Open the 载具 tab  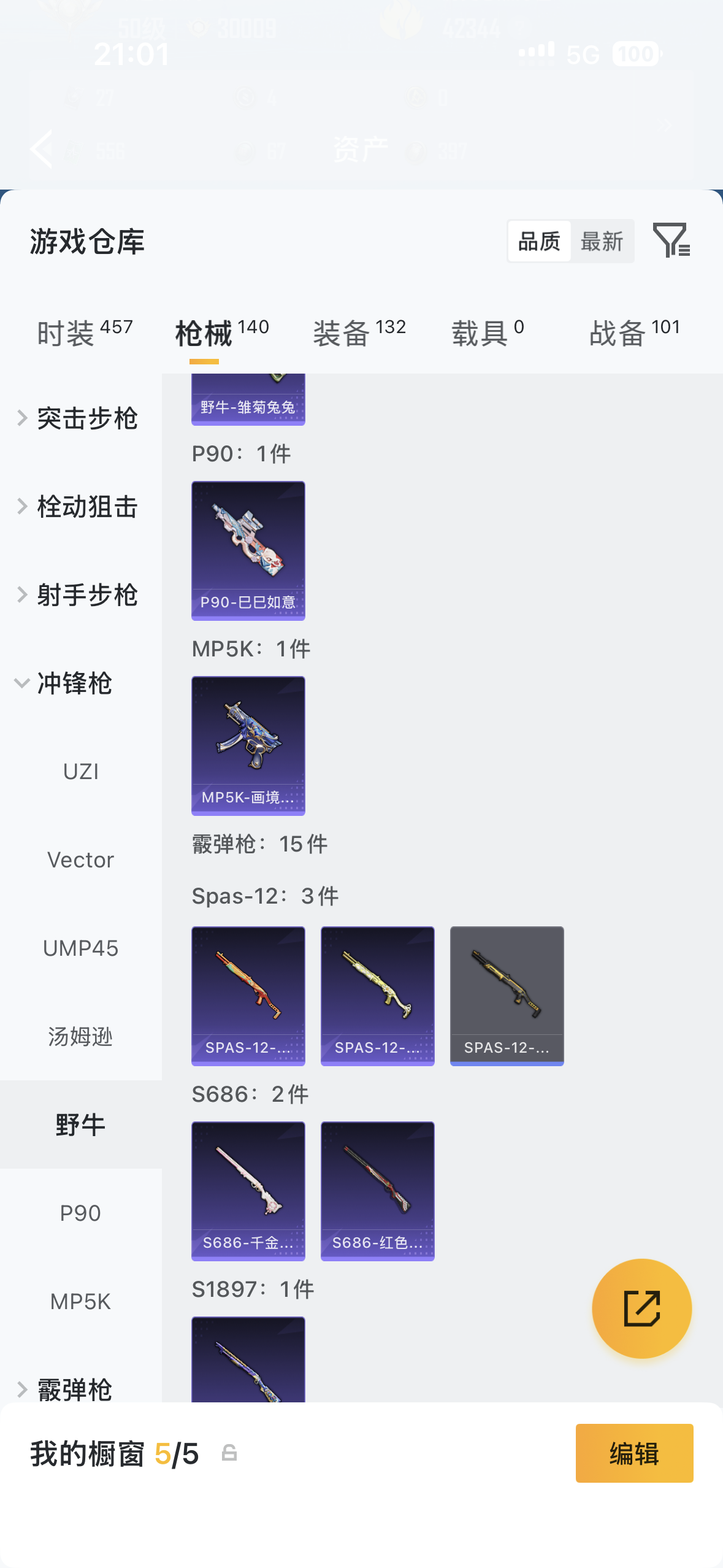click(x=488, y=333)
